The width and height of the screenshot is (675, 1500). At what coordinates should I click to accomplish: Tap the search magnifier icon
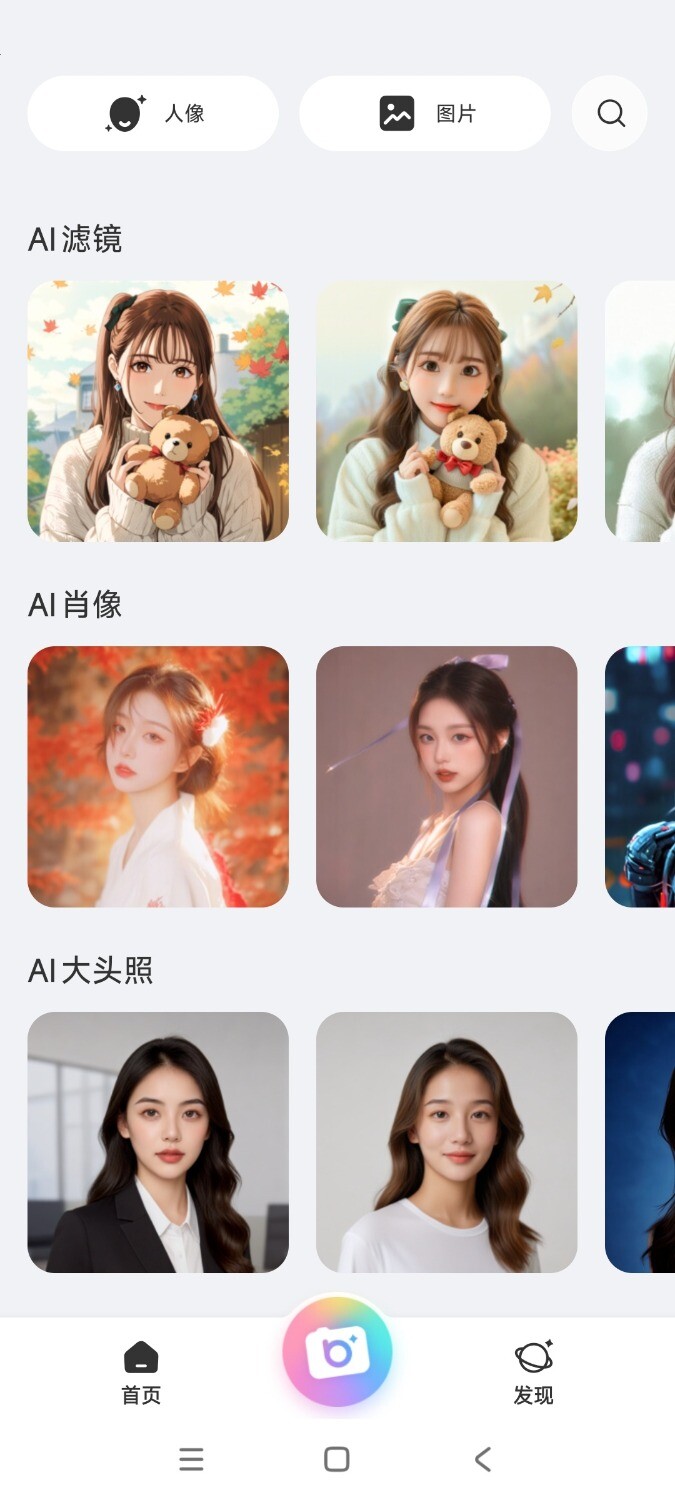pyautogui.click(x=610, y=114)
